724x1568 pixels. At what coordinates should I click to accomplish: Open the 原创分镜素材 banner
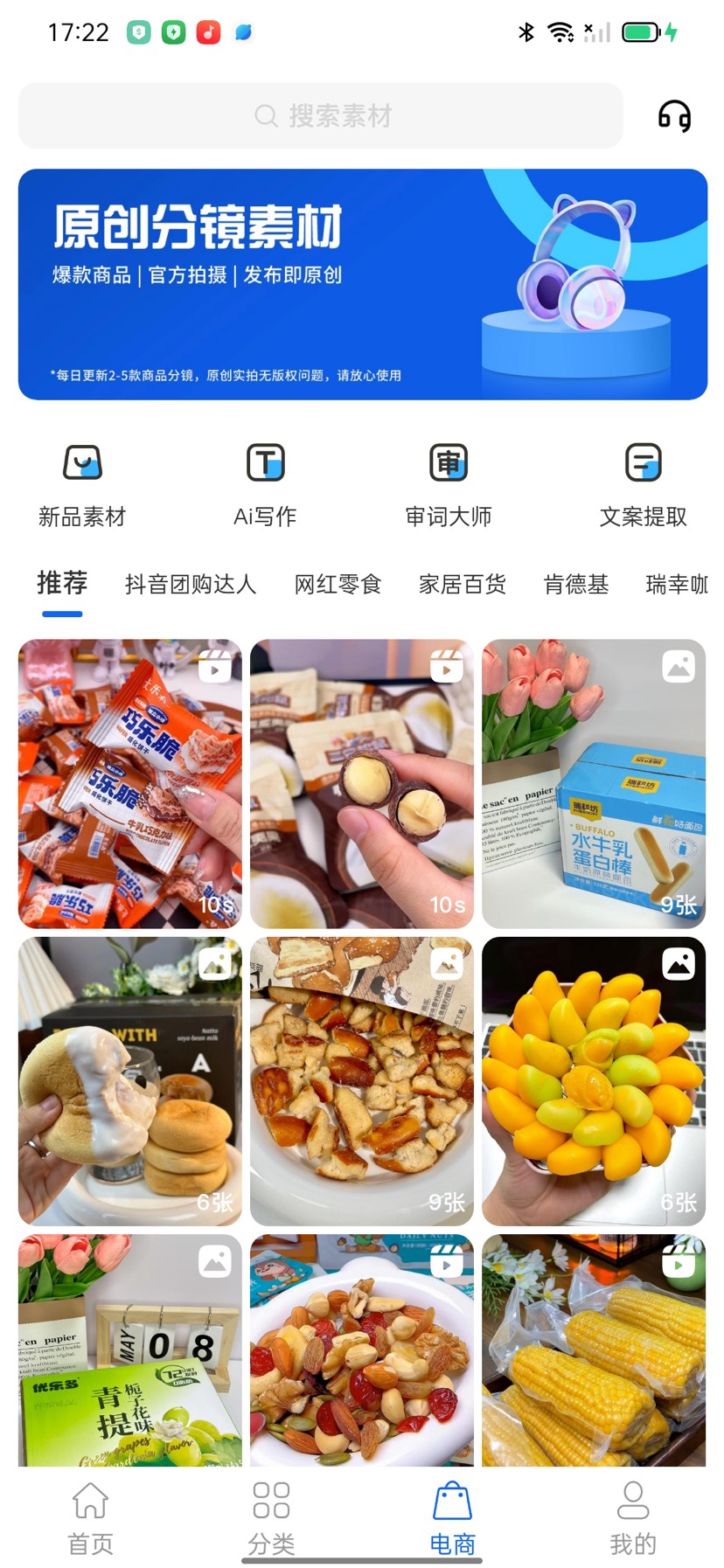coord(362,284)
